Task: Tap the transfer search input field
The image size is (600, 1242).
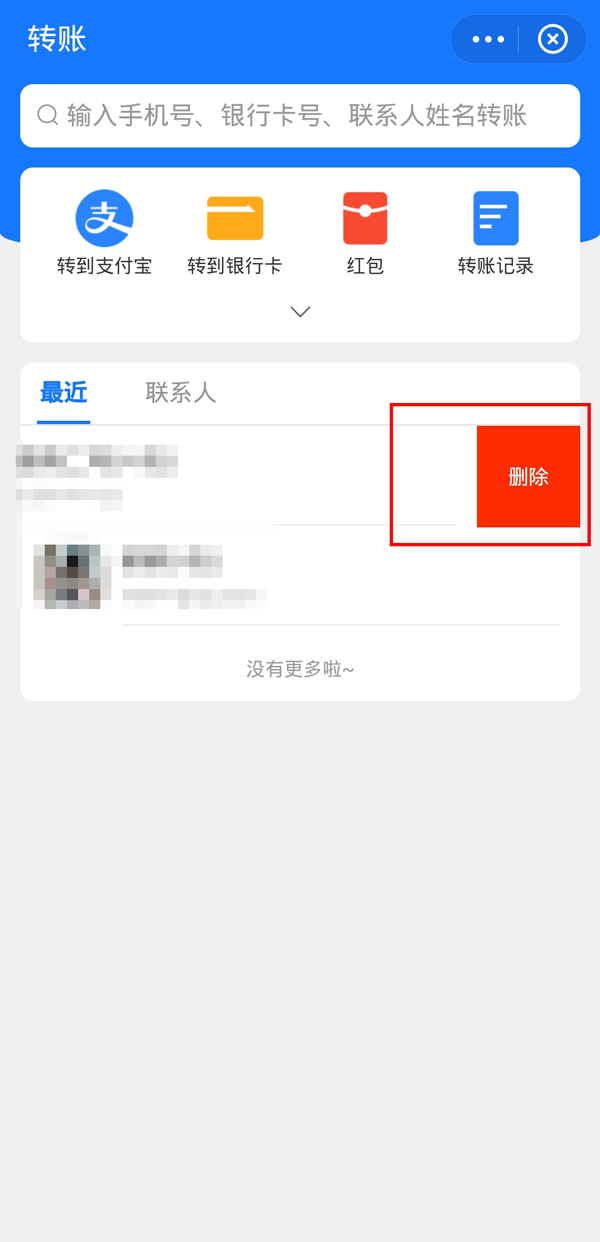Action: click(x=300, y=116)
